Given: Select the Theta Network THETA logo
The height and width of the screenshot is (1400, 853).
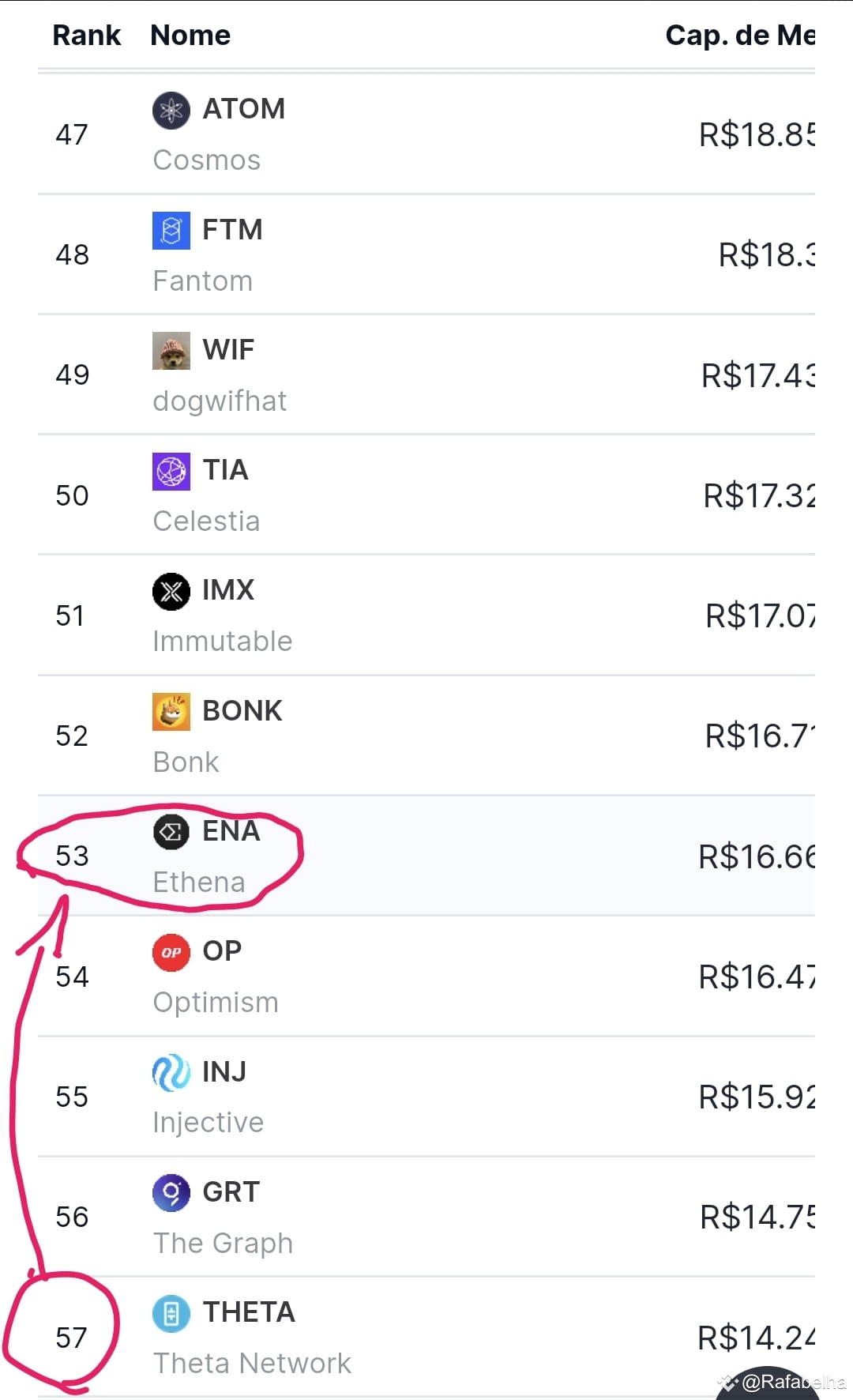Looking at the screenshot, I should click(x=171, y=1312).
